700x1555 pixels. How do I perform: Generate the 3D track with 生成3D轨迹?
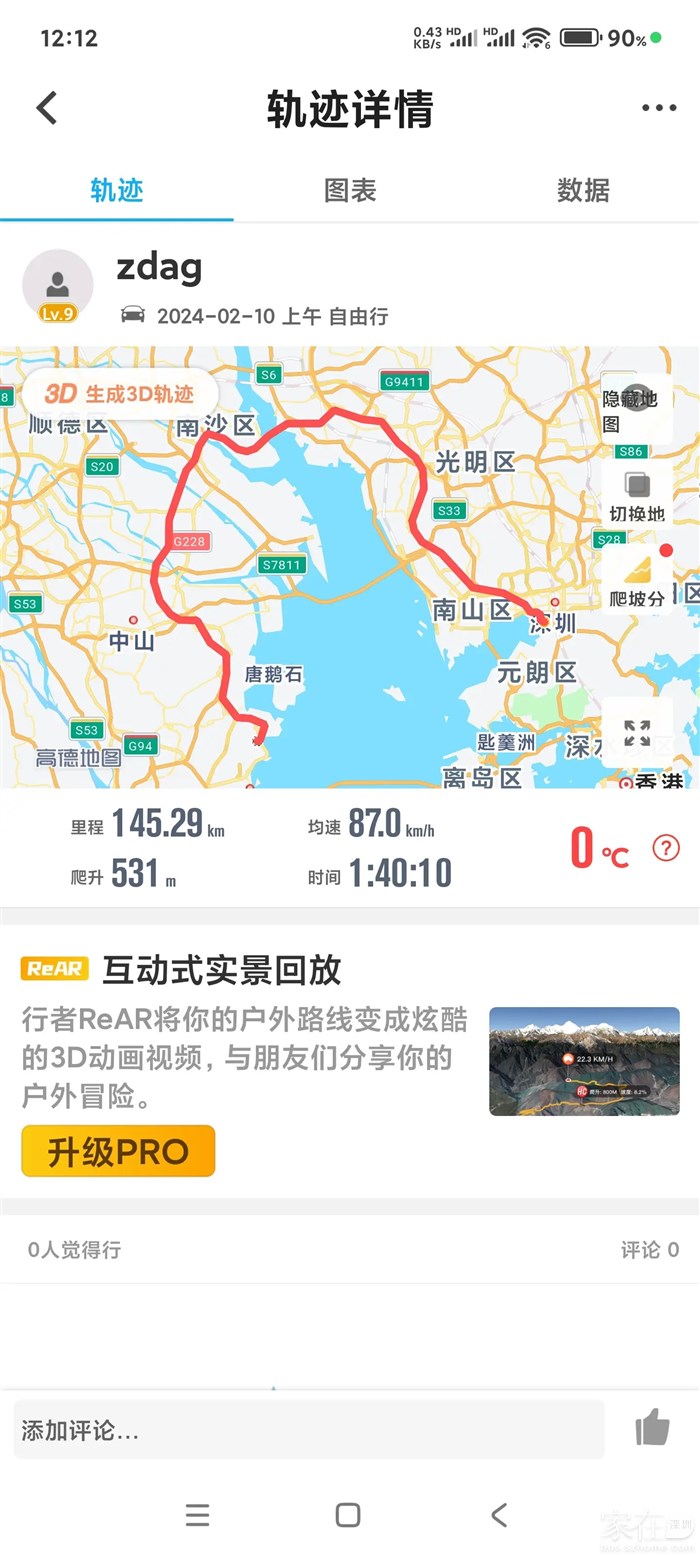click(120, 394)
